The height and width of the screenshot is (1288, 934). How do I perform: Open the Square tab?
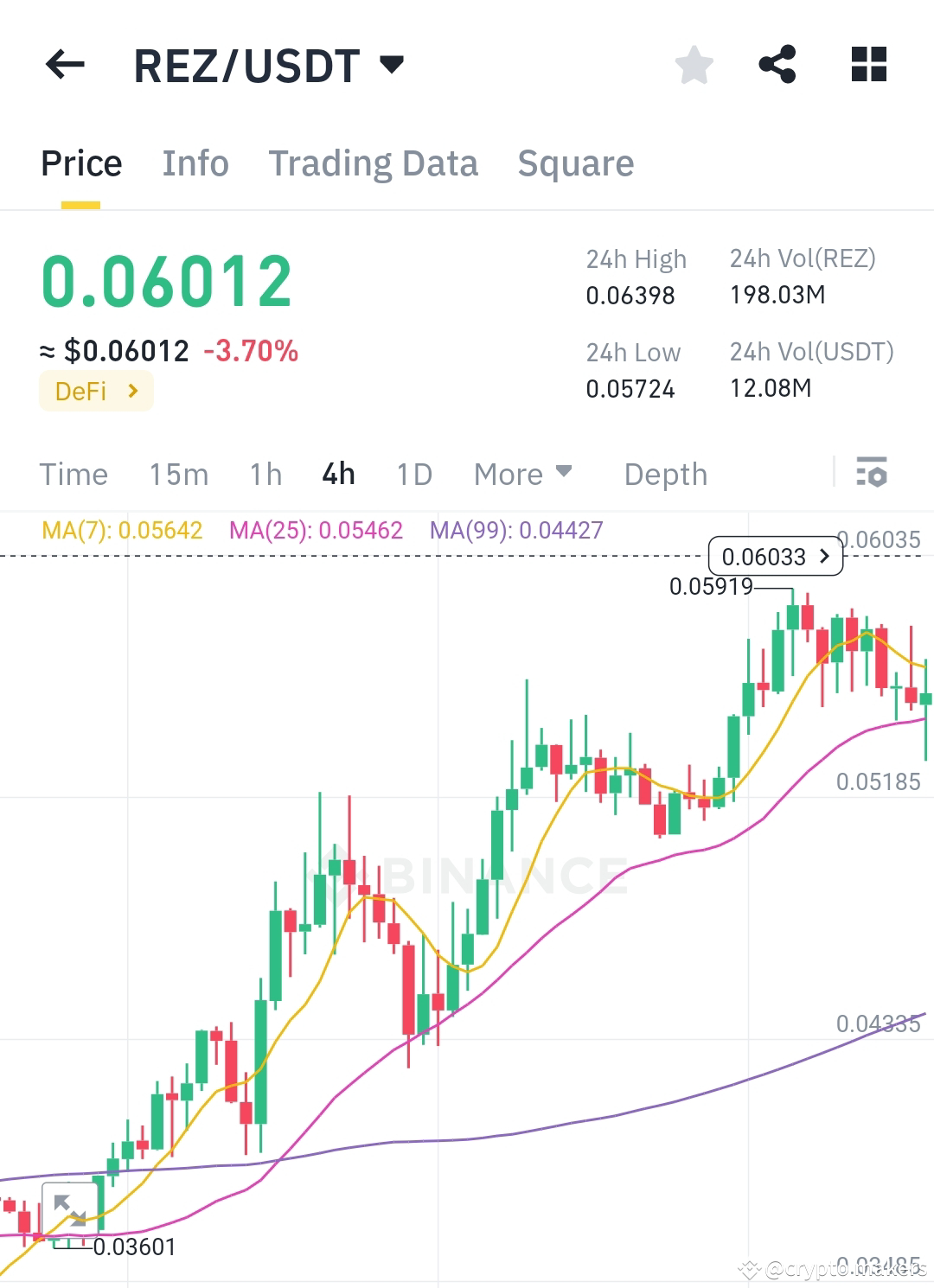coord(575,163)
